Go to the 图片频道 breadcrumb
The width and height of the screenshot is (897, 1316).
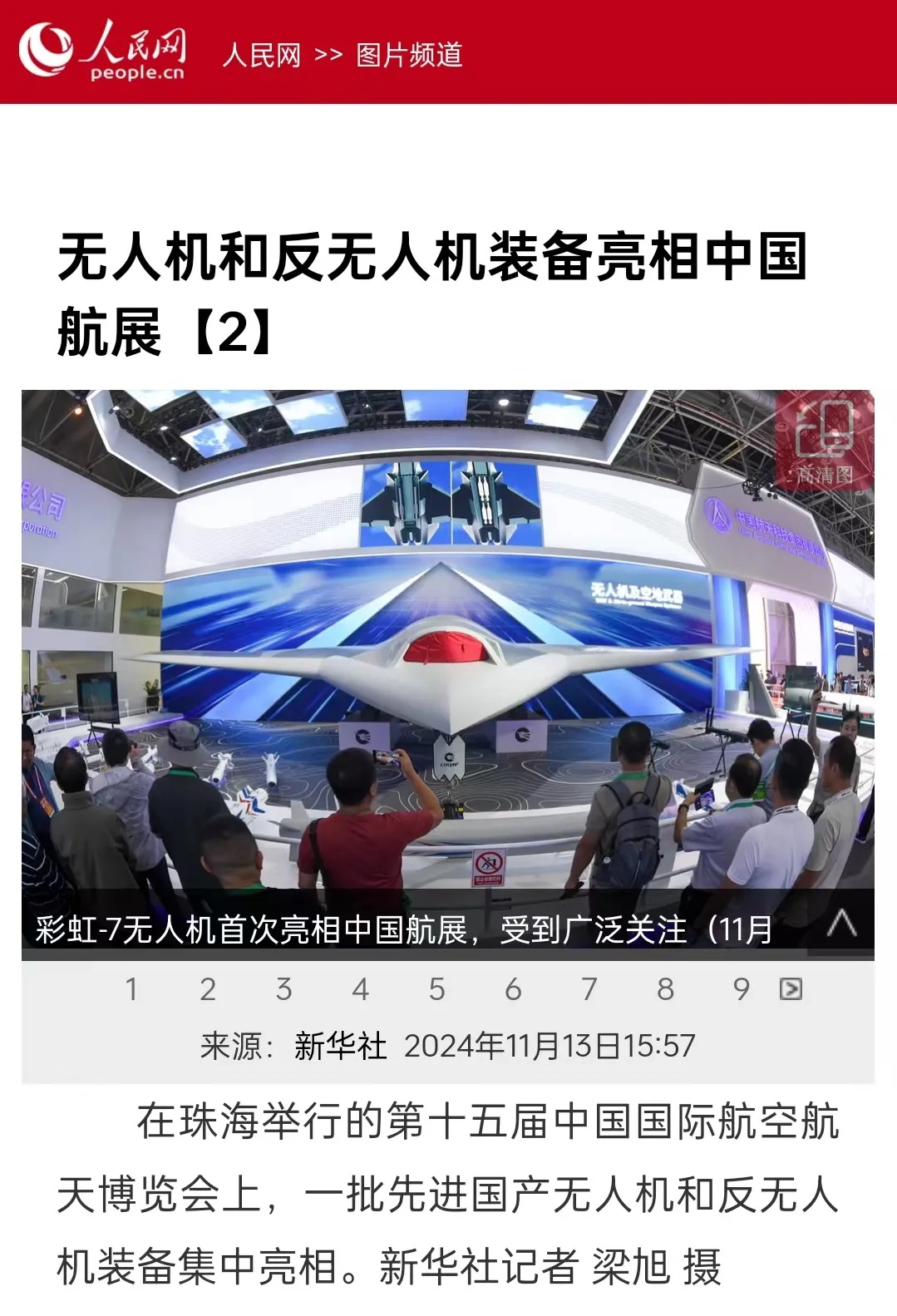coord(409,56)
